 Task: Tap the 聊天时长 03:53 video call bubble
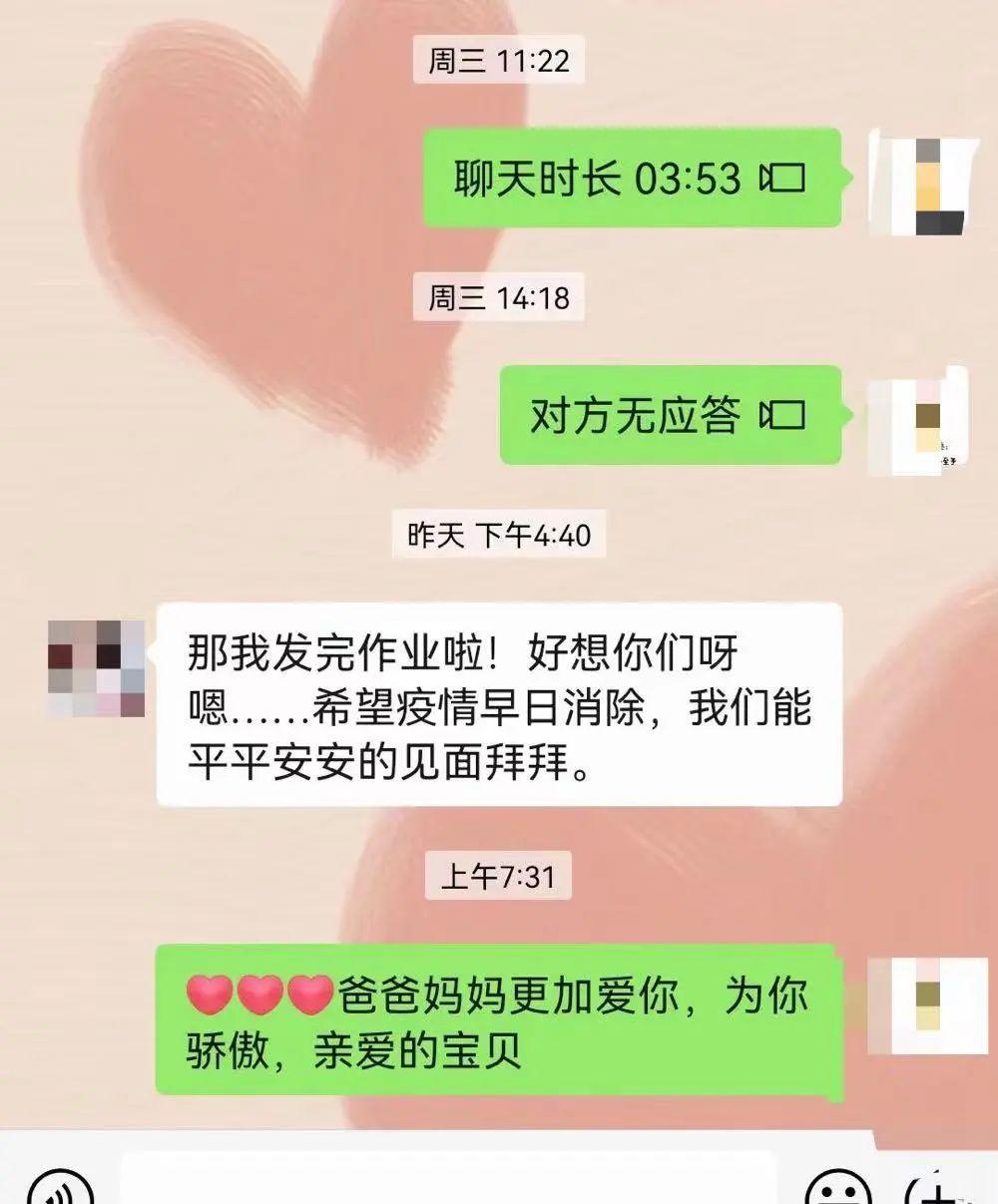(631, 179)
